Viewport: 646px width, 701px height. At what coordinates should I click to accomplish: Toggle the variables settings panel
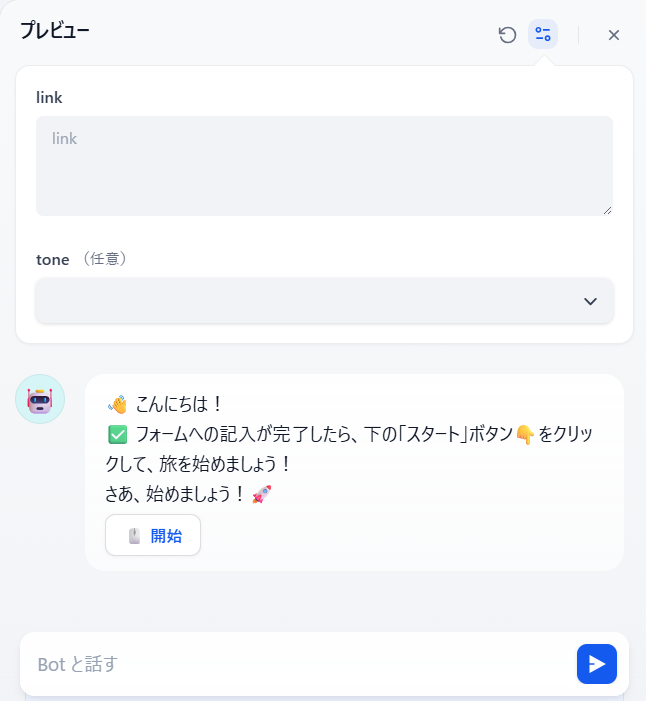coord(543,35)
